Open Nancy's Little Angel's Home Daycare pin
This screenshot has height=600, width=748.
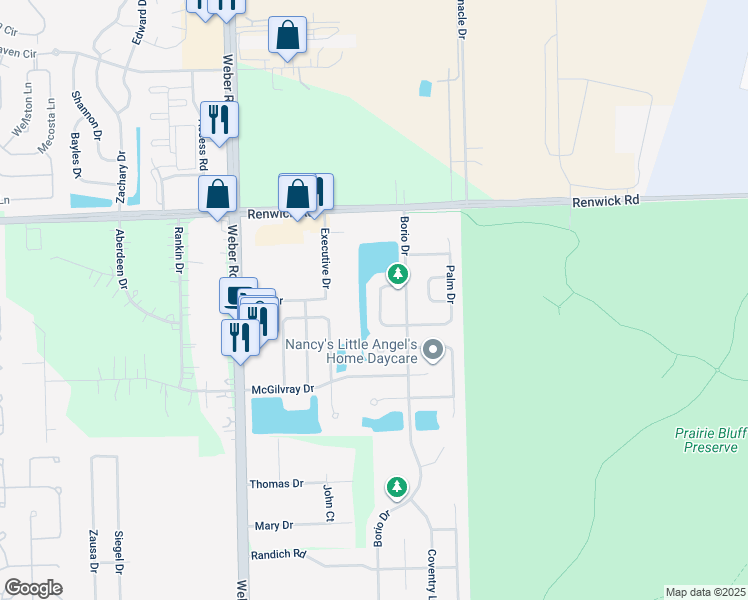[x=433, y=351]
